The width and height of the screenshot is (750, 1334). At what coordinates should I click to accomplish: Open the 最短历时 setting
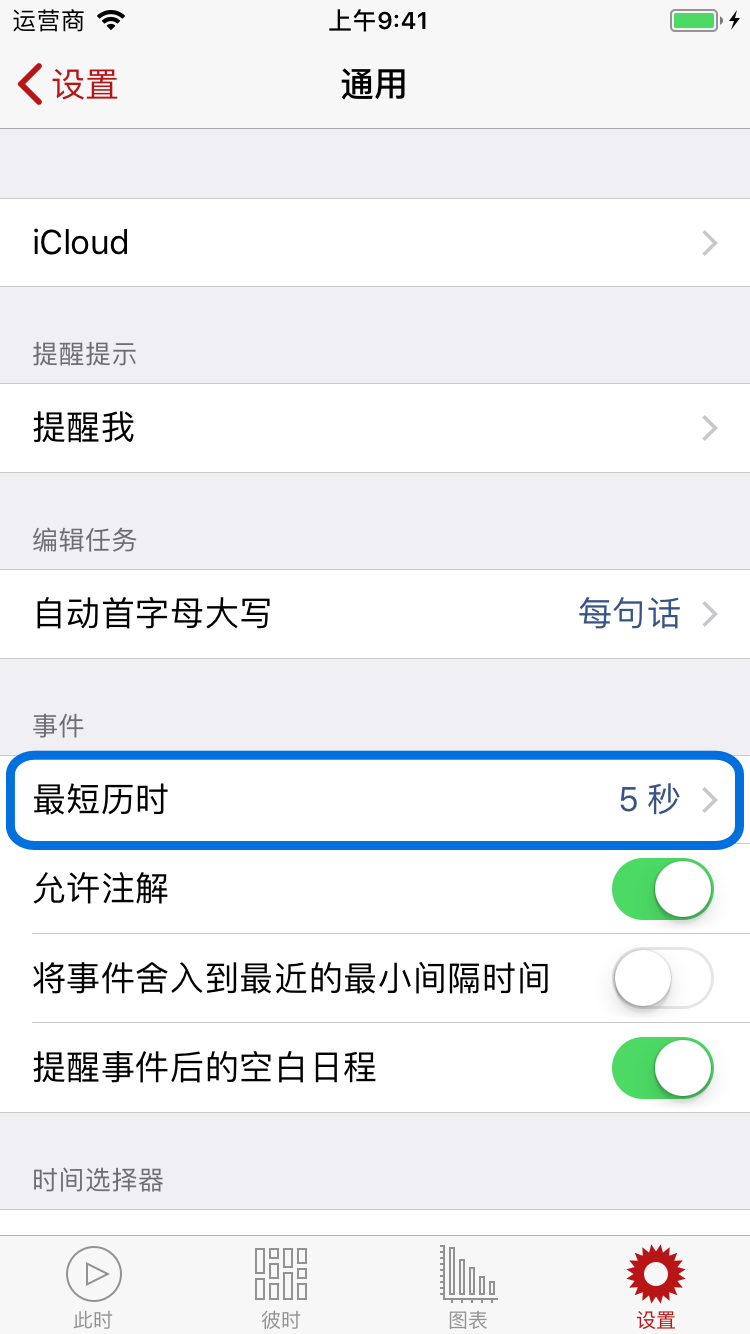pyautogui.click(x=375, y=800)
